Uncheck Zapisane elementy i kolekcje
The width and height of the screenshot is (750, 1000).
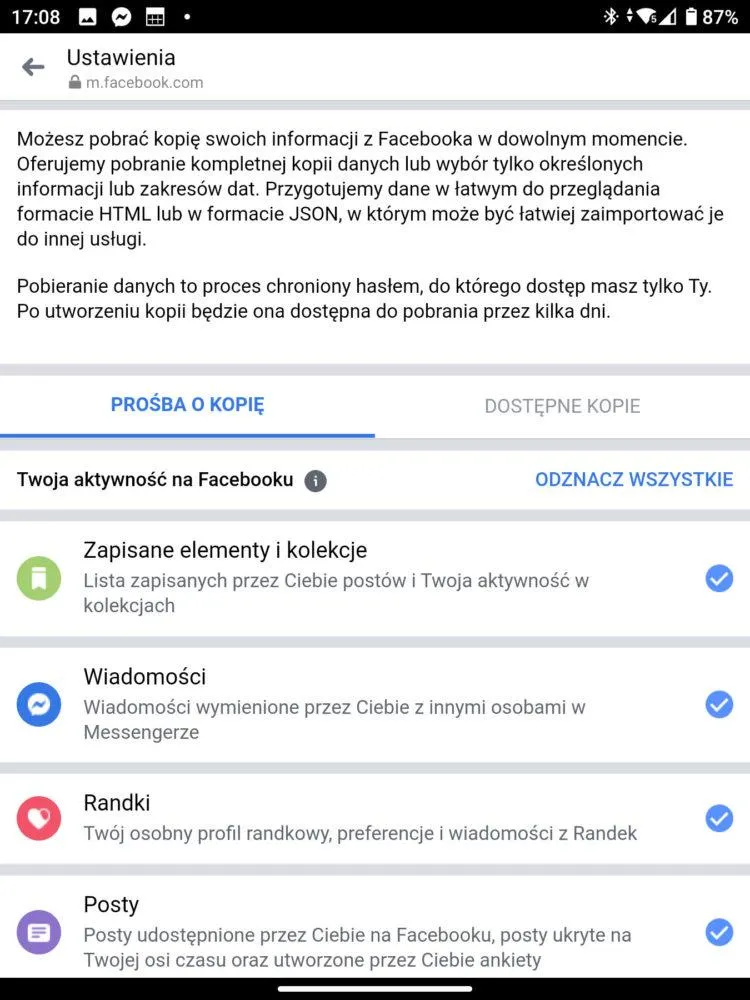click(x=719, y=578)
